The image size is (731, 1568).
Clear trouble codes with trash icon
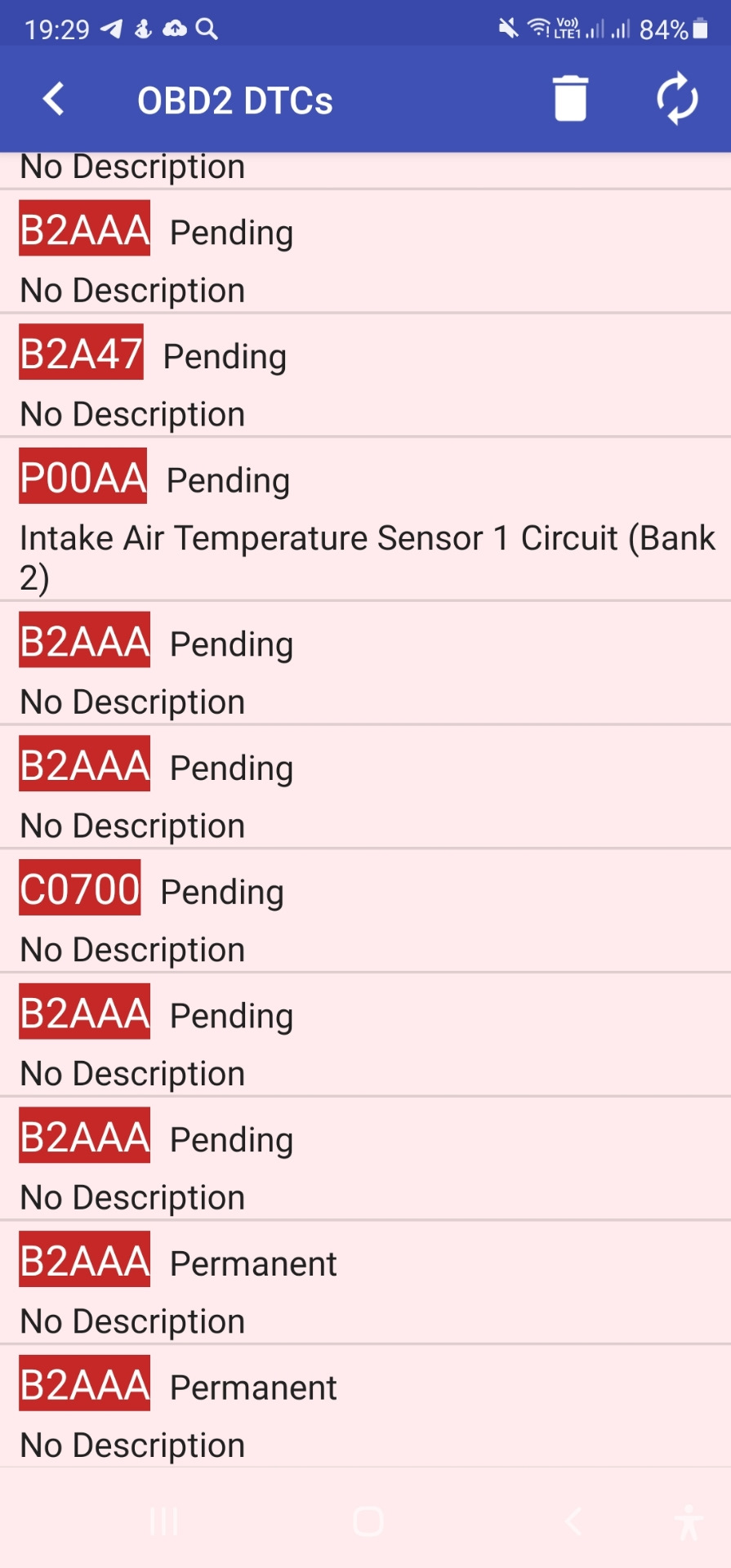pyautogui.click(x=570, y=99)
